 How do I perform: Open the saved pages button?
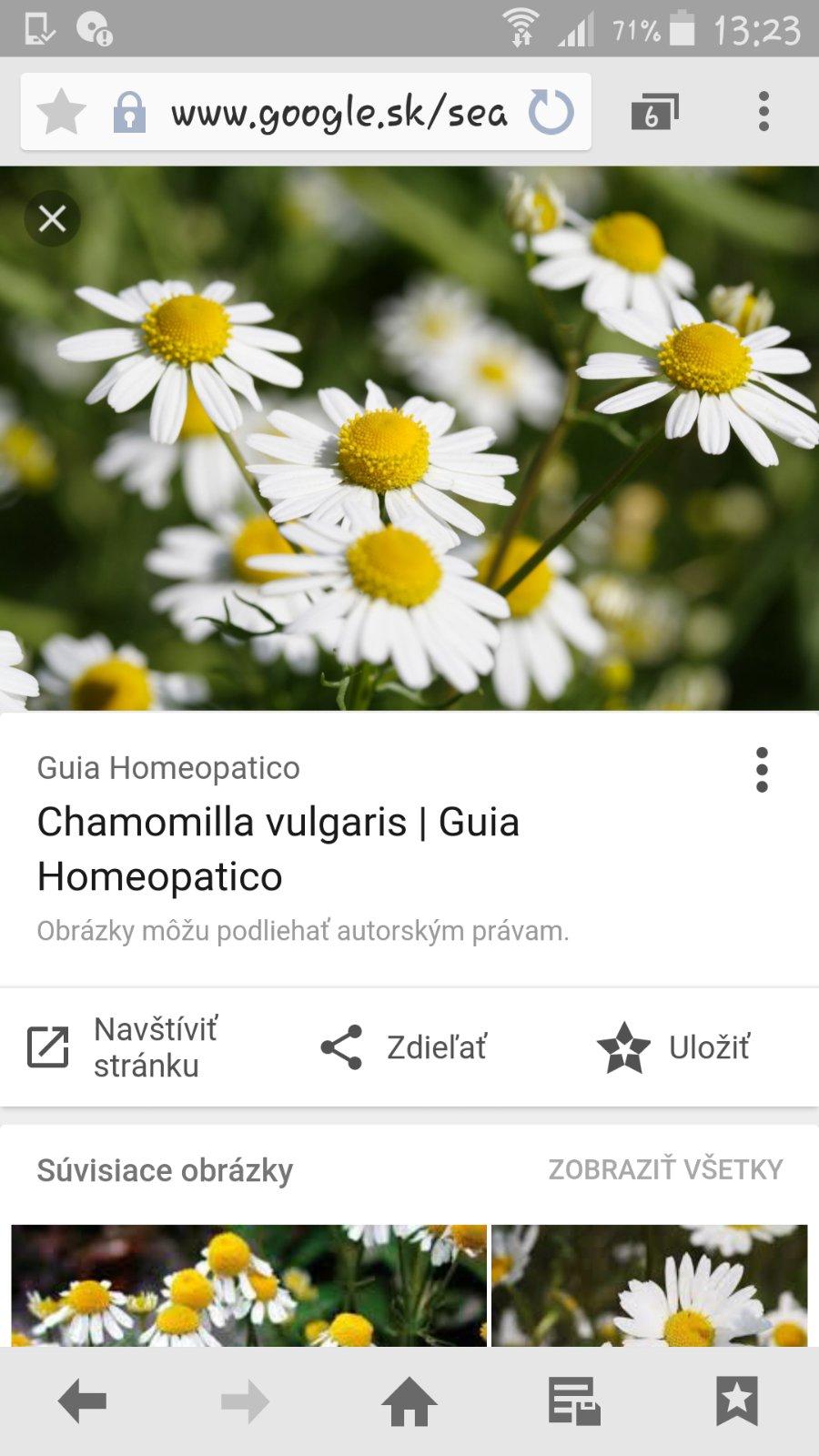pos(573,1401)
